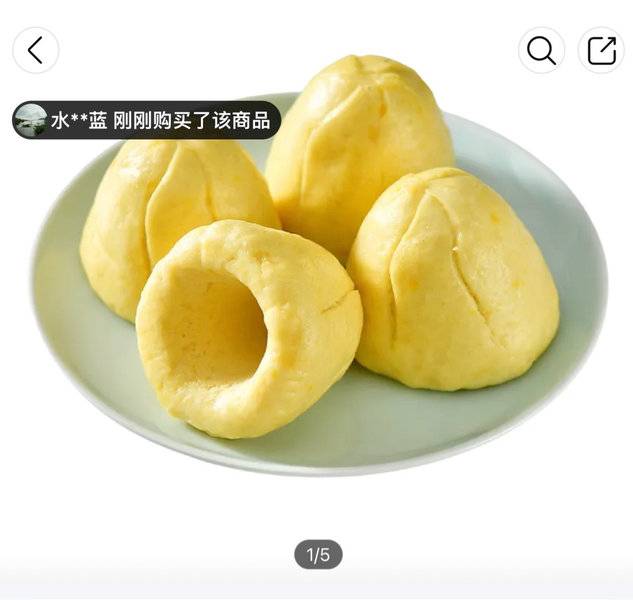This screenshot has width=633, height=600.
Task: Go back to the previous page
Action: [x=36, y=50]
